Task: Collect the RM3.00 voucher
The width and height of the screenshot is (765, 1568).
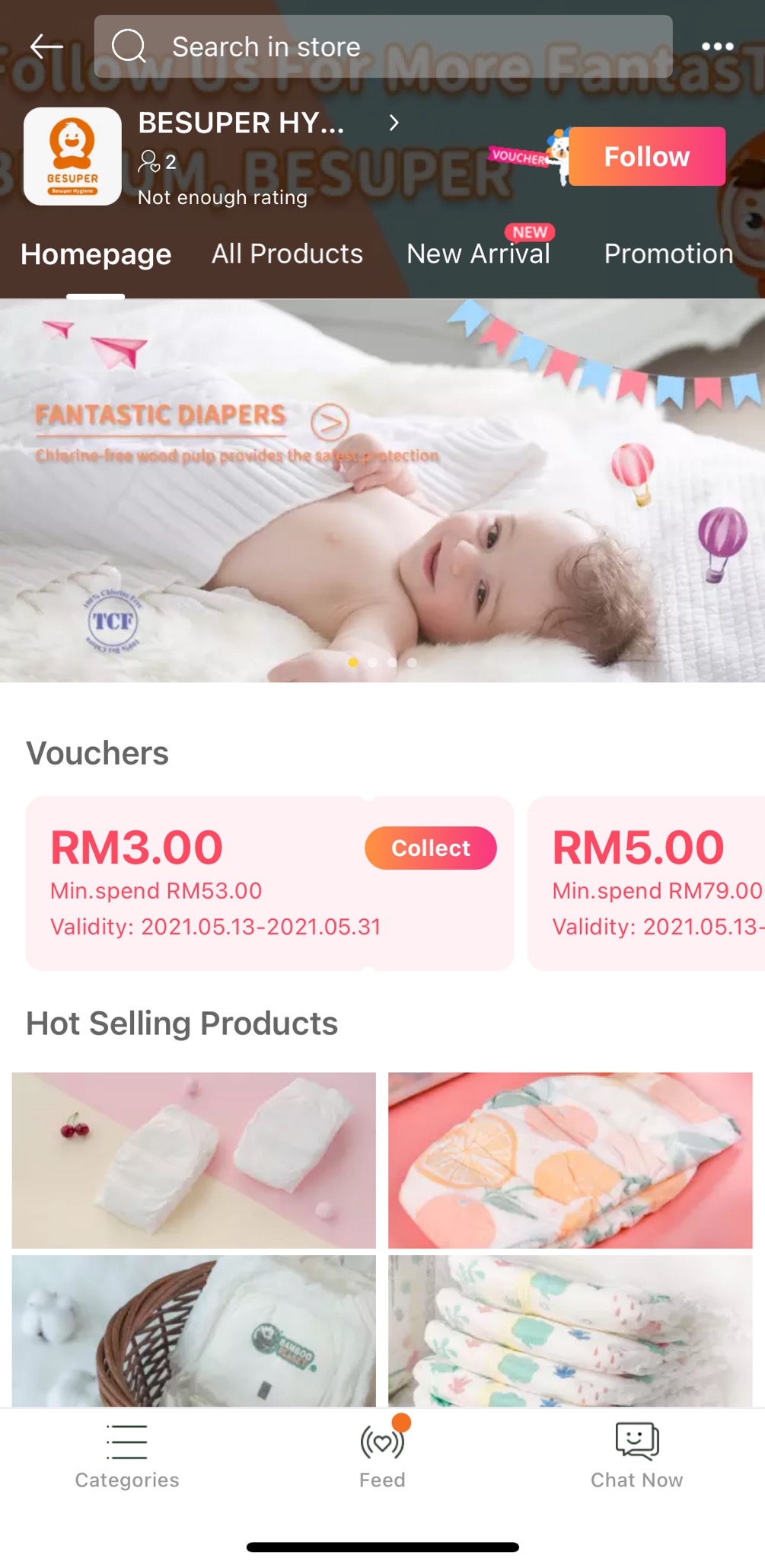Action: coord(430,848)
